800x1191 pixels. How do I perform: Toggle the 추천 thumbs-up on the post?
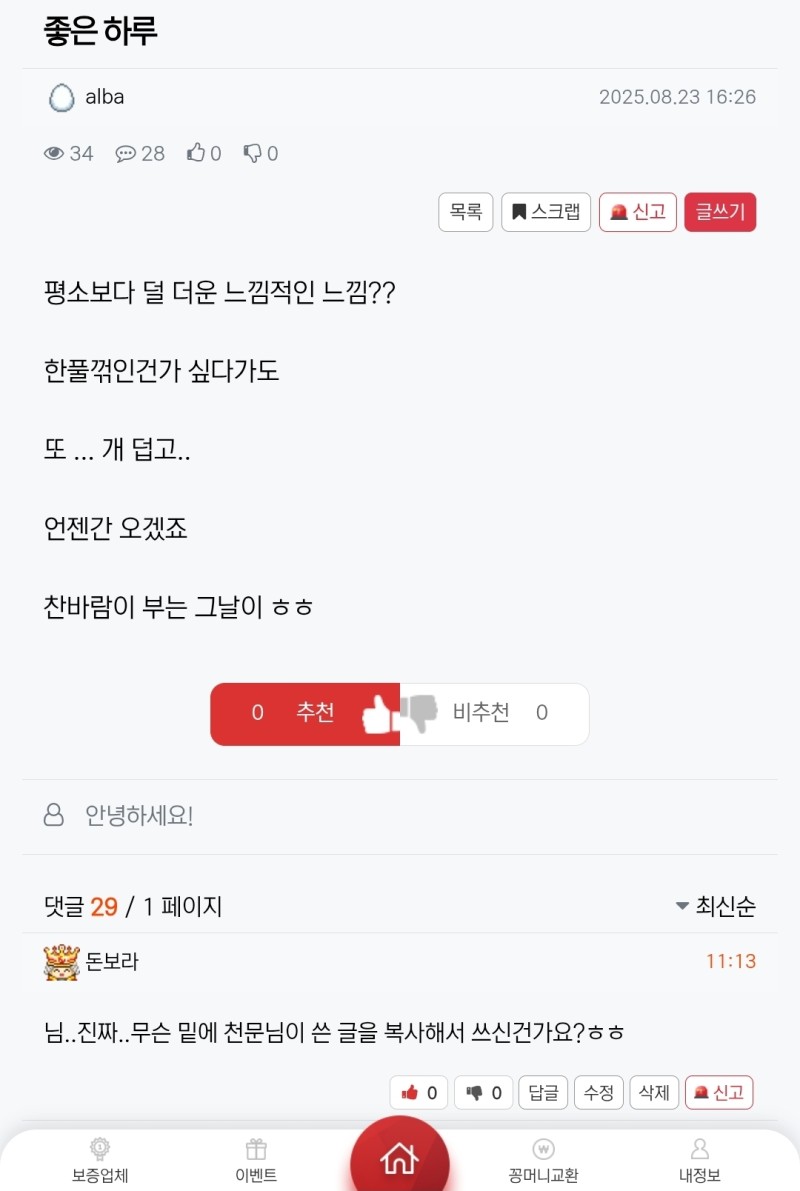376,712
